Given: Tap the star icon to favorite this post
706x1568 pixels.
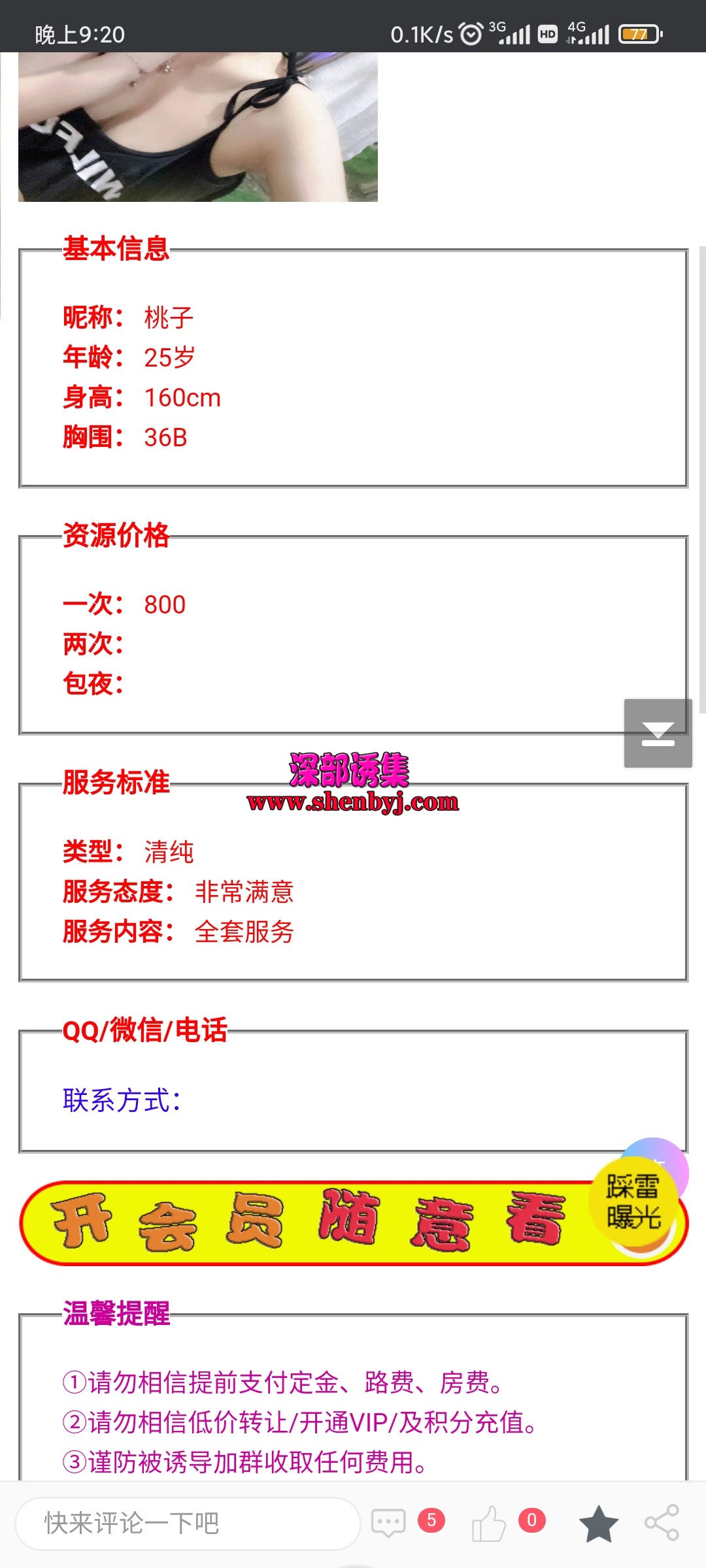Looking at the screenshot, I should coord(598,1524).
